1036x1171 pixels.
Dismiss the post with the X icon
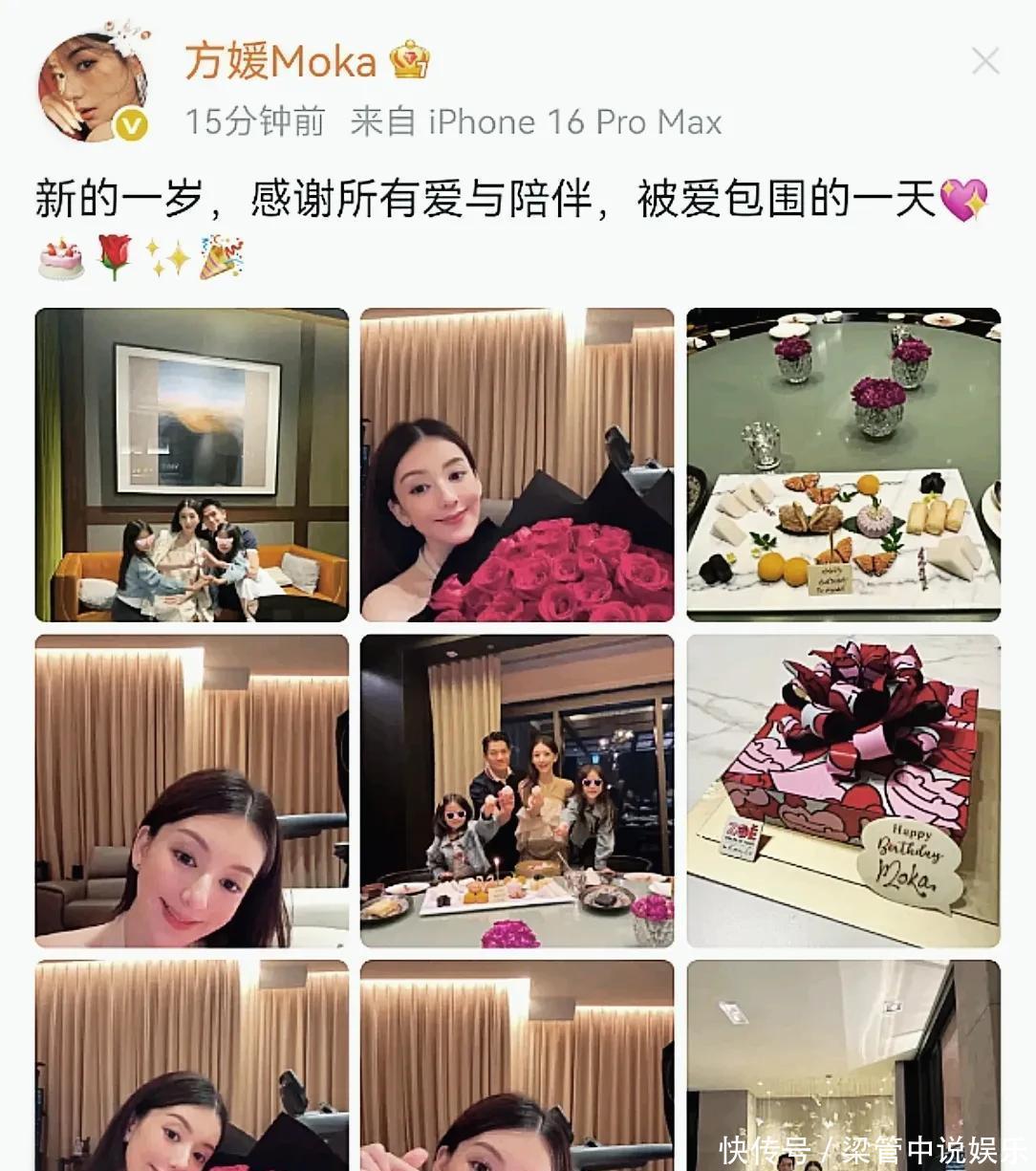tap(984, 62)
